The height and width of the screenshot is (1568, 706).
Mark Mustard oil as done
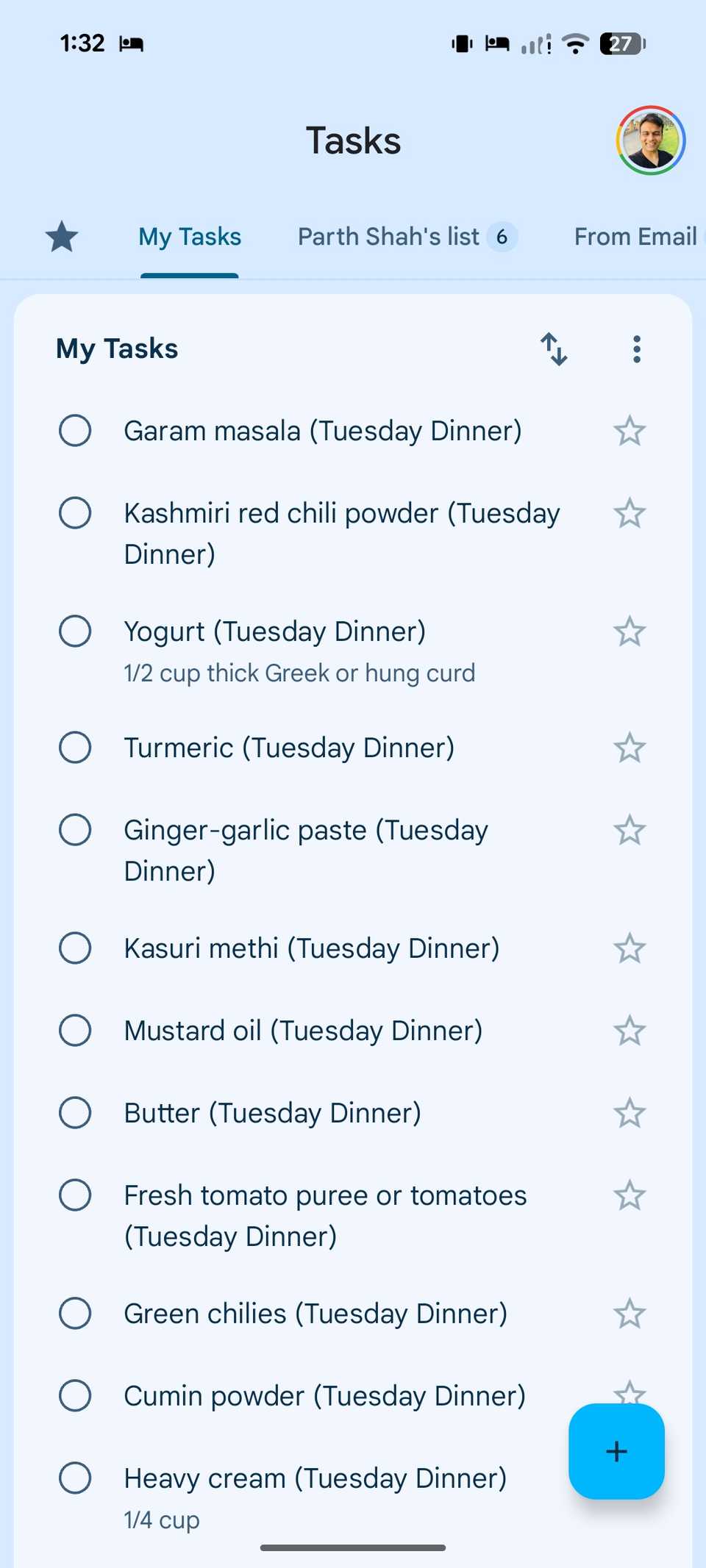tap(74, 1030)
